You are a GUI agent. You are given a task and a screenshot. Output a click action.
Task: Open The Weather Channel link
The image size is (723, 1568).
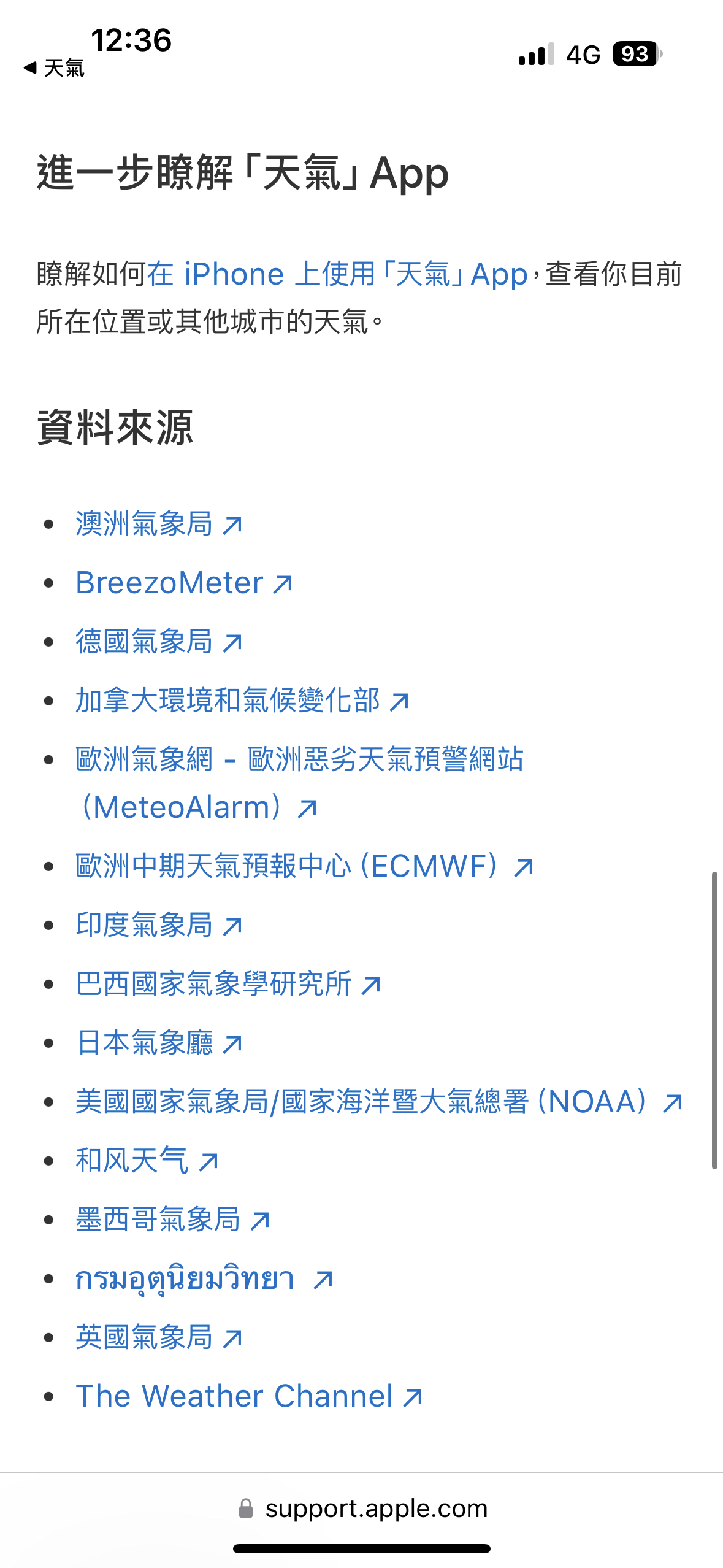[249, 1397]
